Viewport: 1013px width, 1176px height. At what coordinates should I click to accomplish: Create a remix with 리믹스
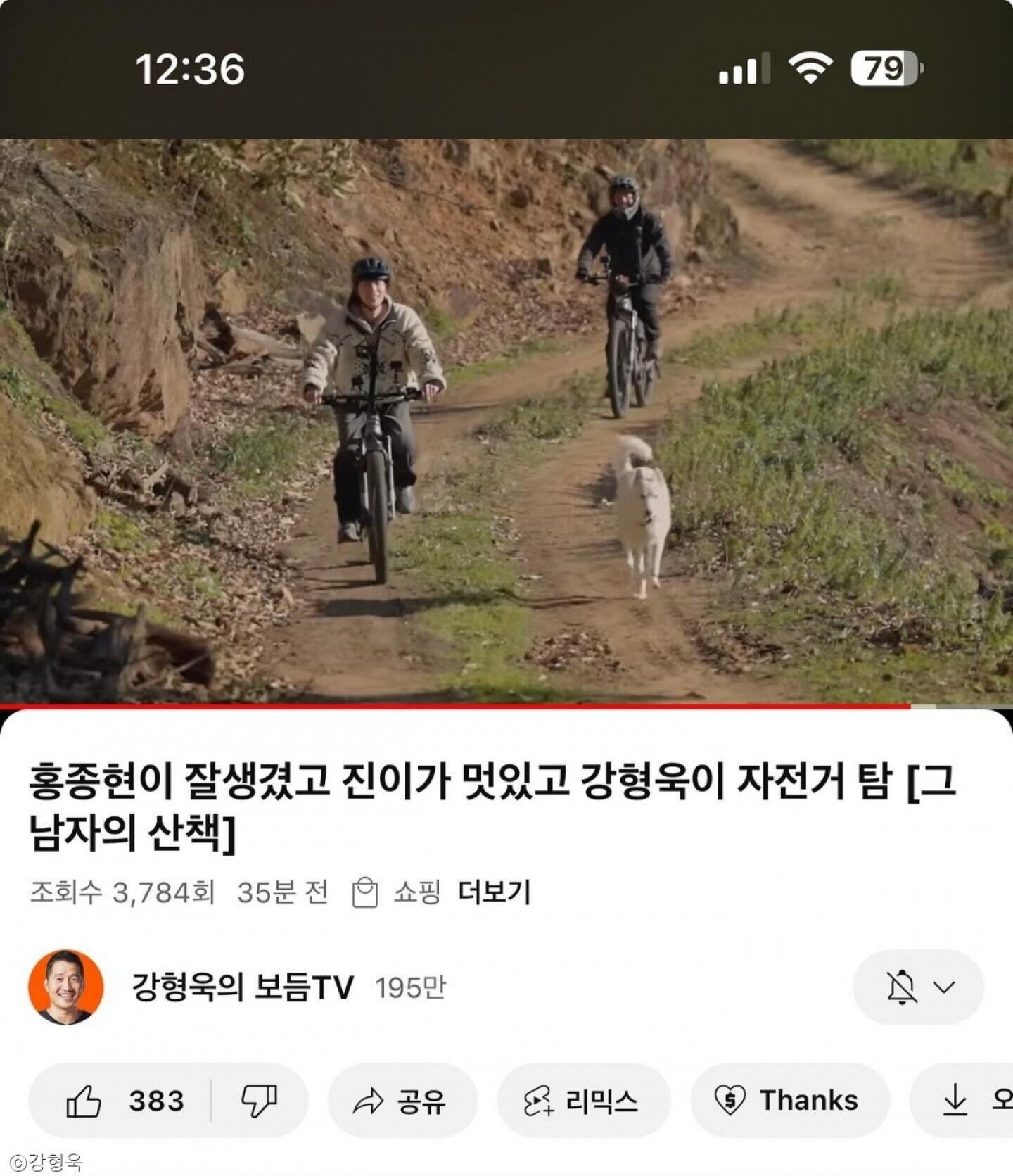tap(583, 1100)
